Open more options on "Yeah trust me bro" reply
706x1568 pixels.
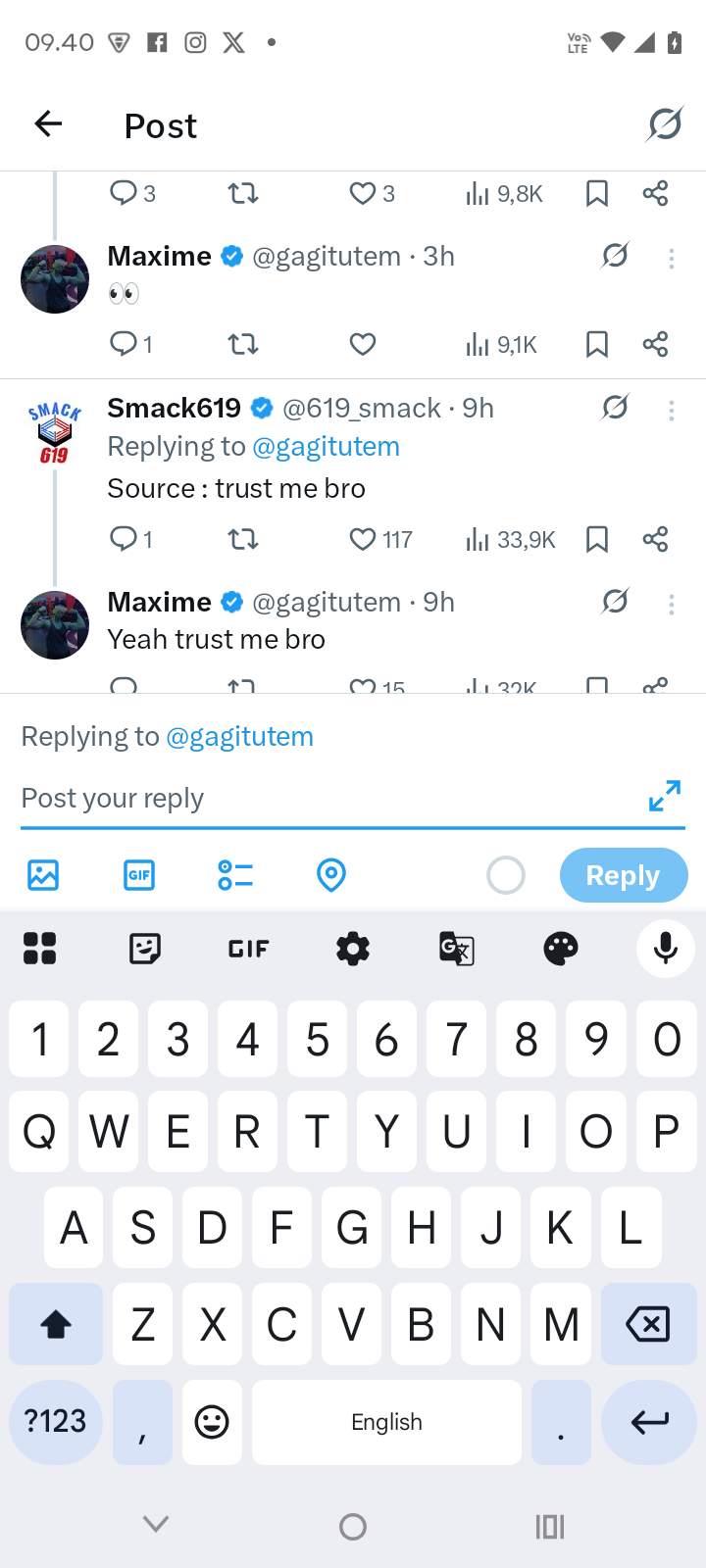672,605
